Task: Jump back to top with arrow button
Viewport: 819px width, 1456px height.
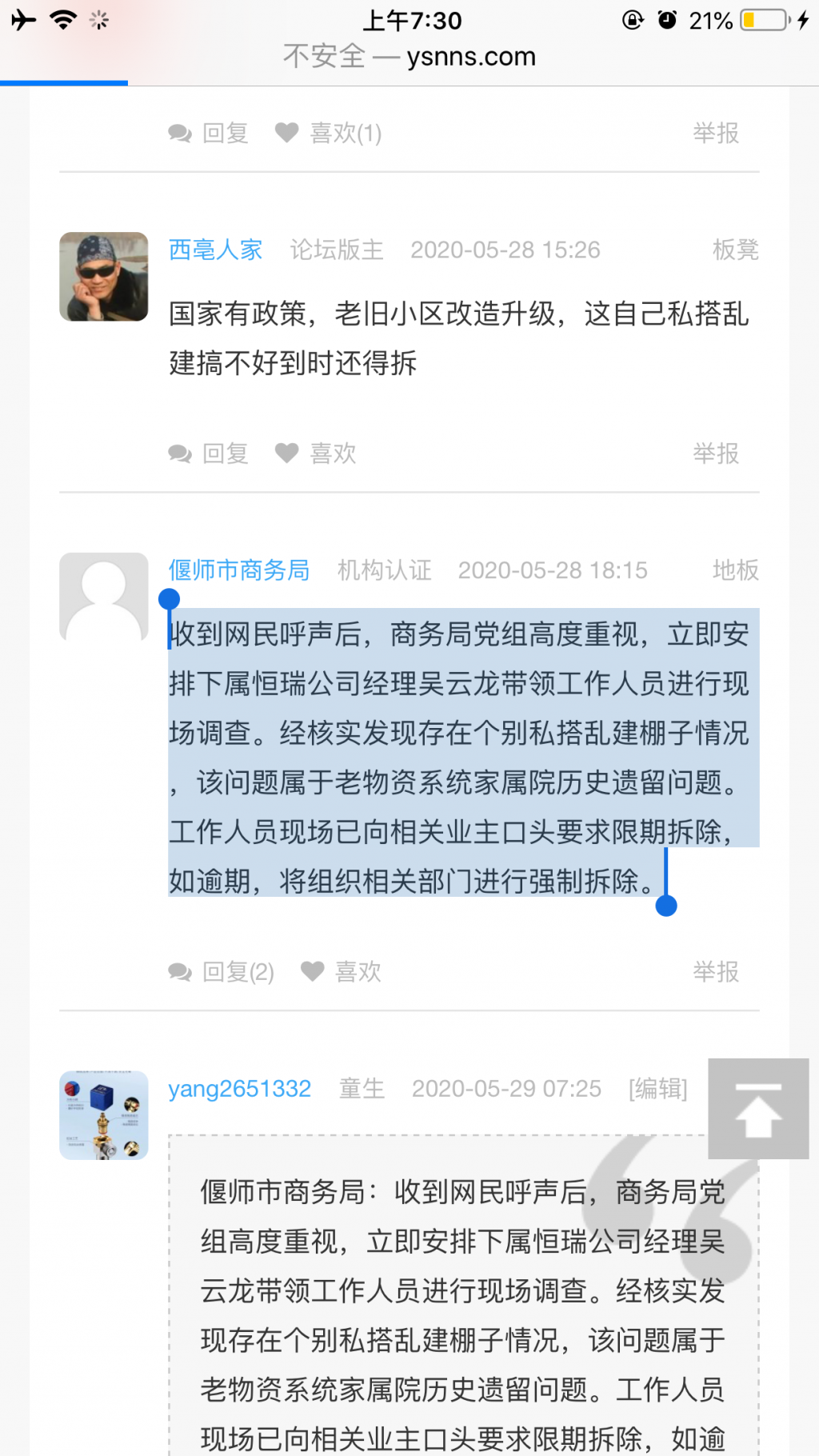Action: [758, 1109]
